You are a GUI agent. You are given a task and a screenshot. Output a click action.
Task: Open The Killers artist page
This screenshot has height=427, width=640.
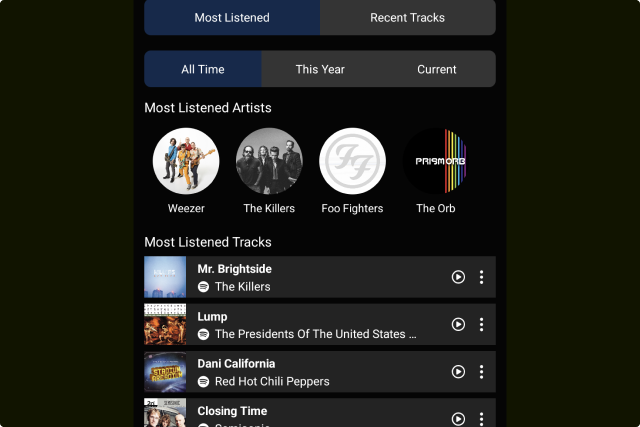point(269,161)
